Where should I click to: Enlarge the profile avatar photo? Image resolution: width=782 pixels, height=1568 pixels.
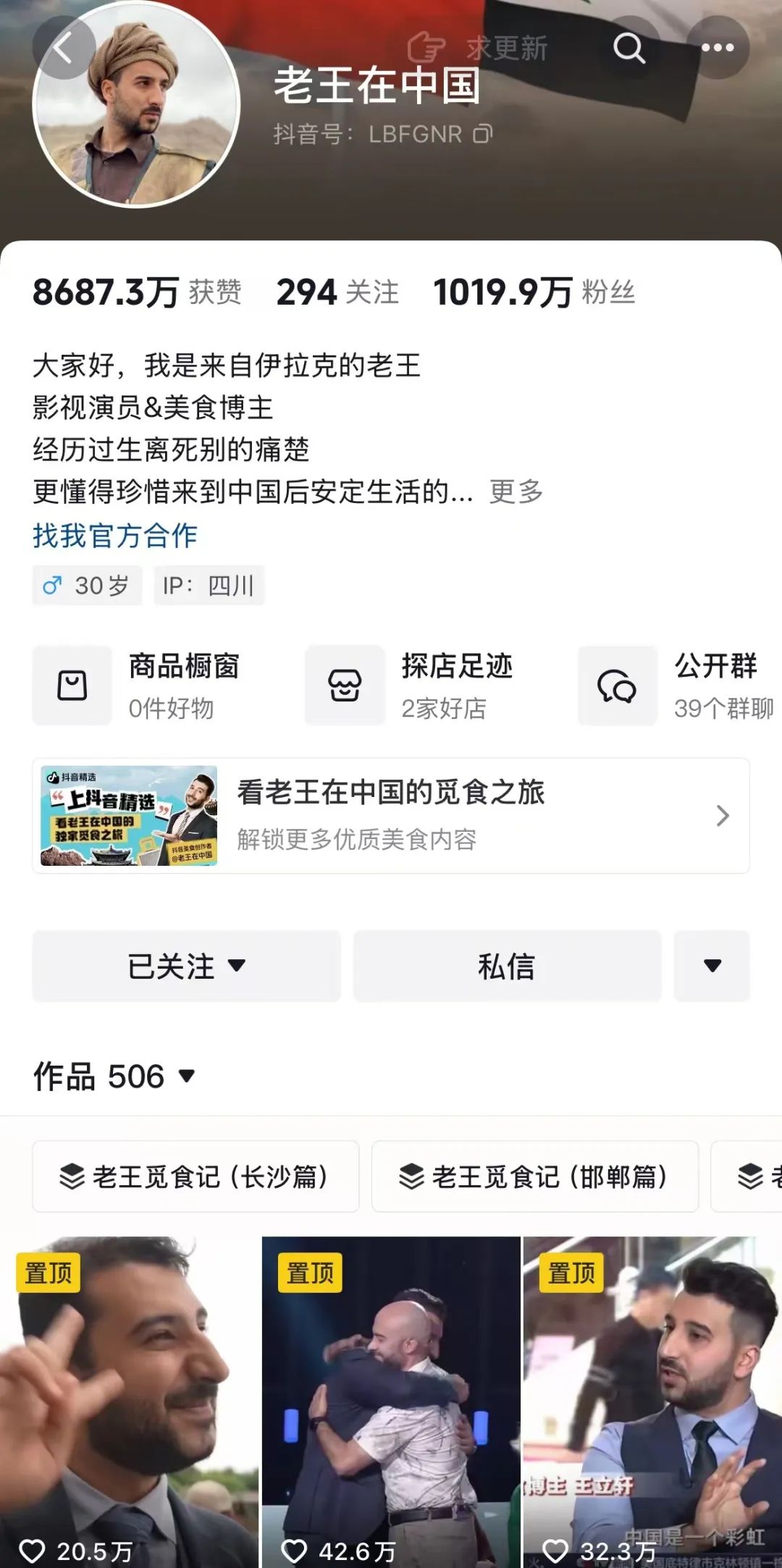(136, 105)
